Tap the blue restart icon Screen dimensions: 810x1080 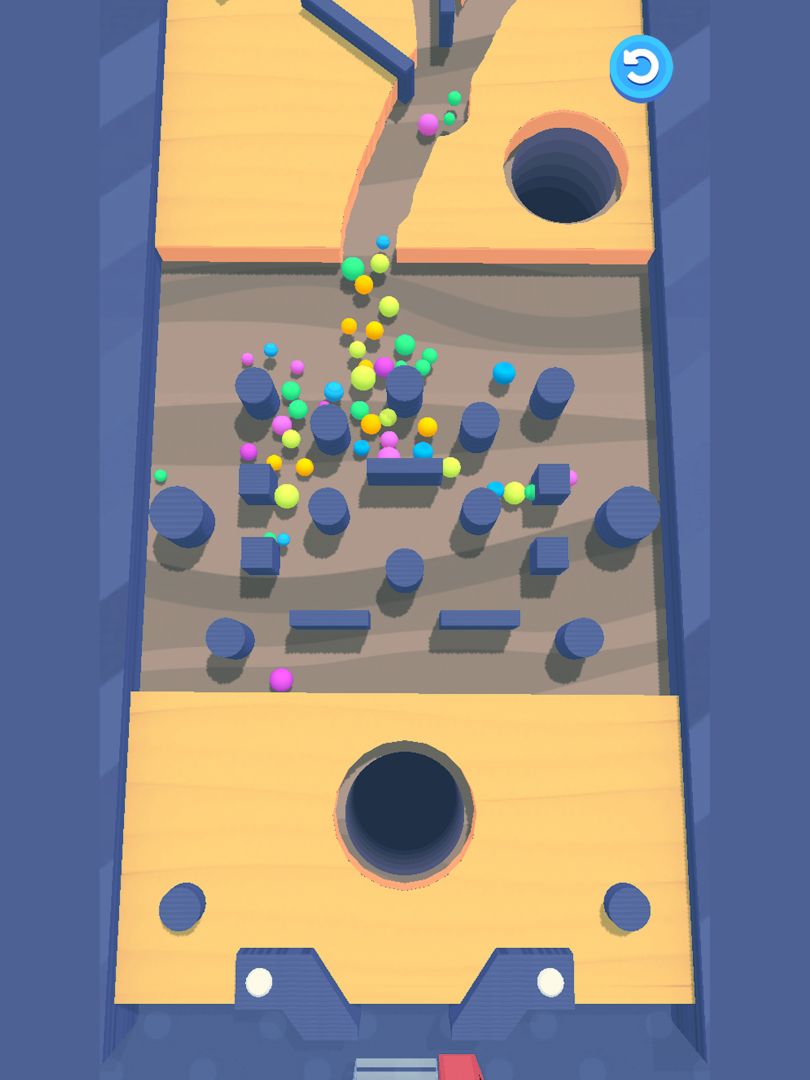[641, 66]
